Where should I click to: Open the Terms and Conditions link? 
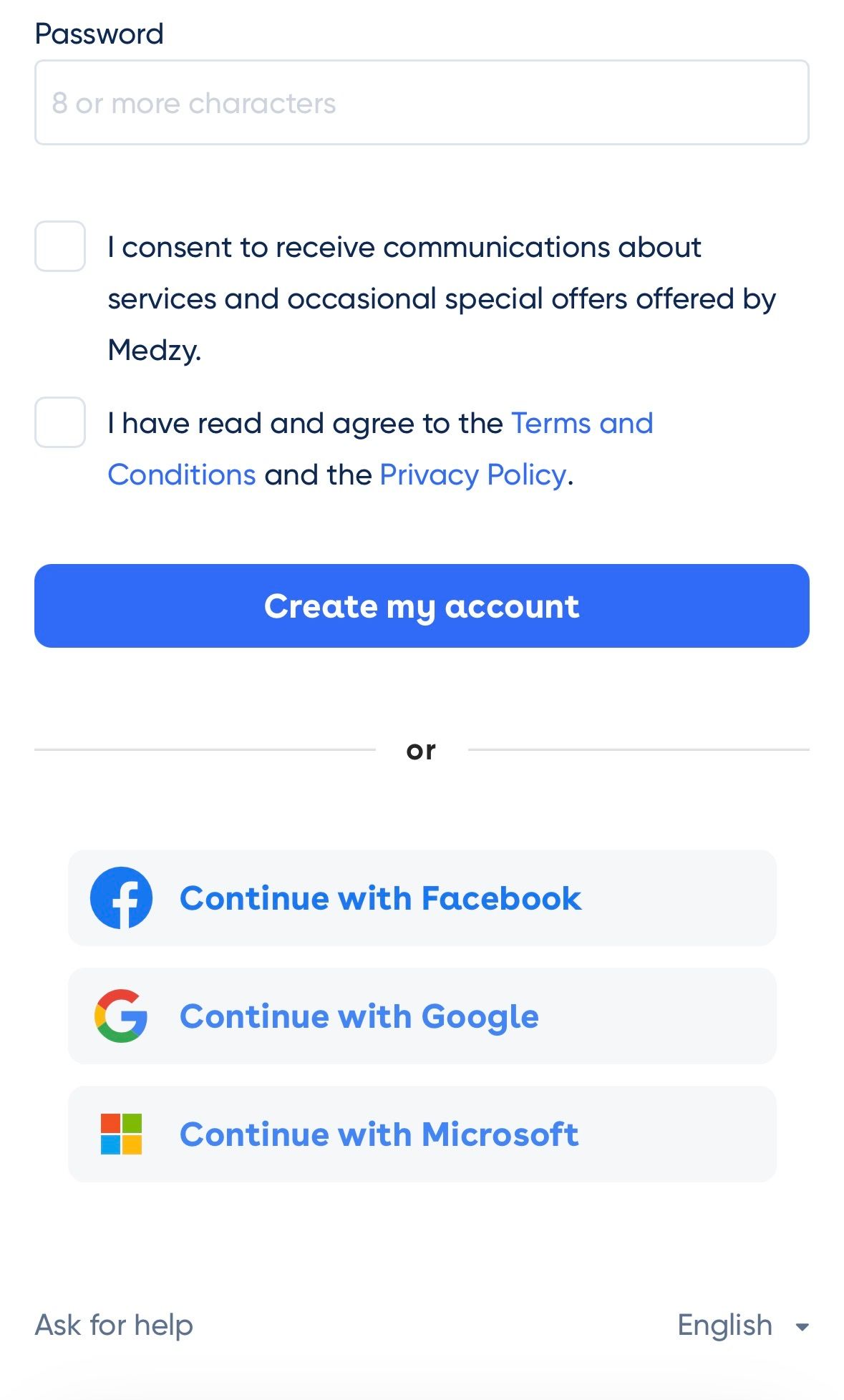coord(581,423)
